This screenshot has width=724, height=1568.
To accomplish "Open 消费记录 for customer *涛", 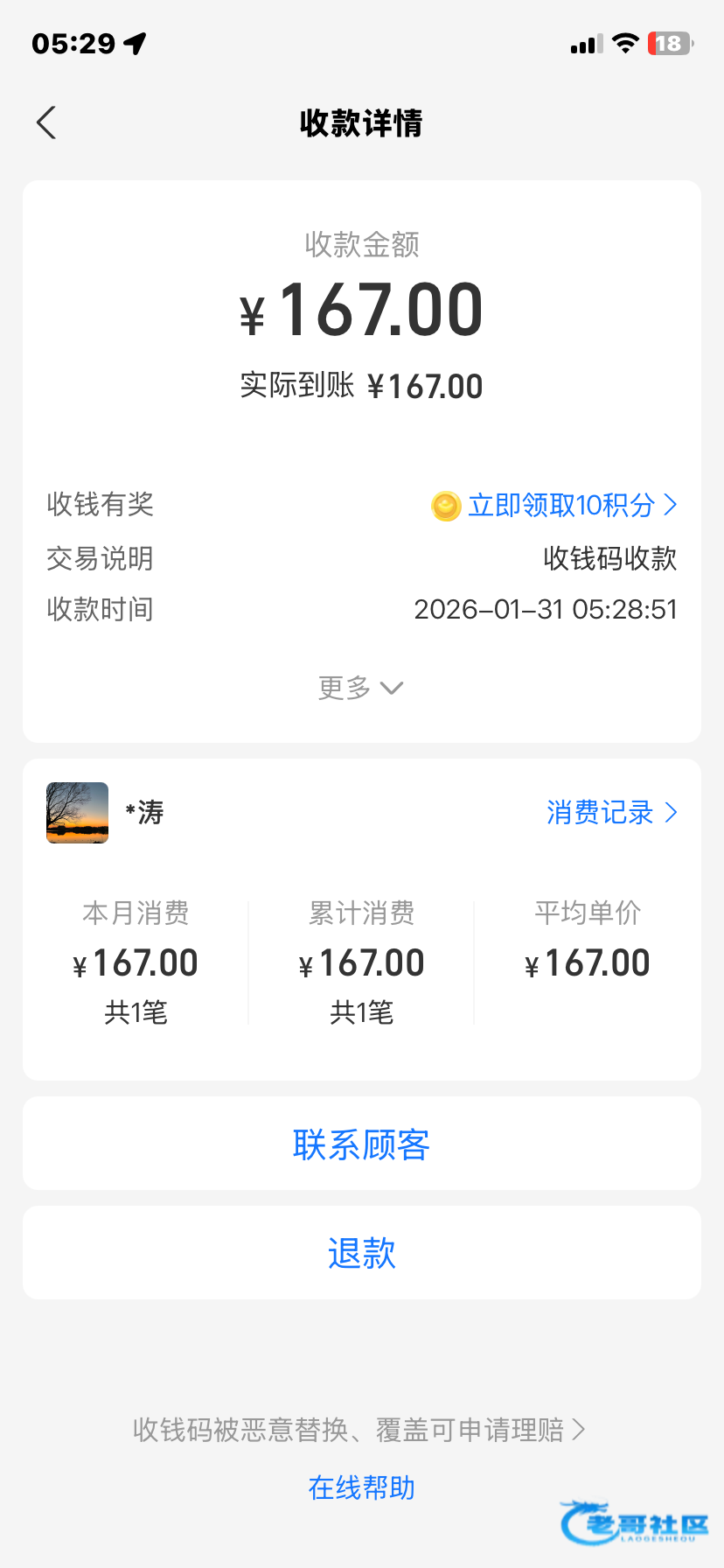I will (610, 813).
